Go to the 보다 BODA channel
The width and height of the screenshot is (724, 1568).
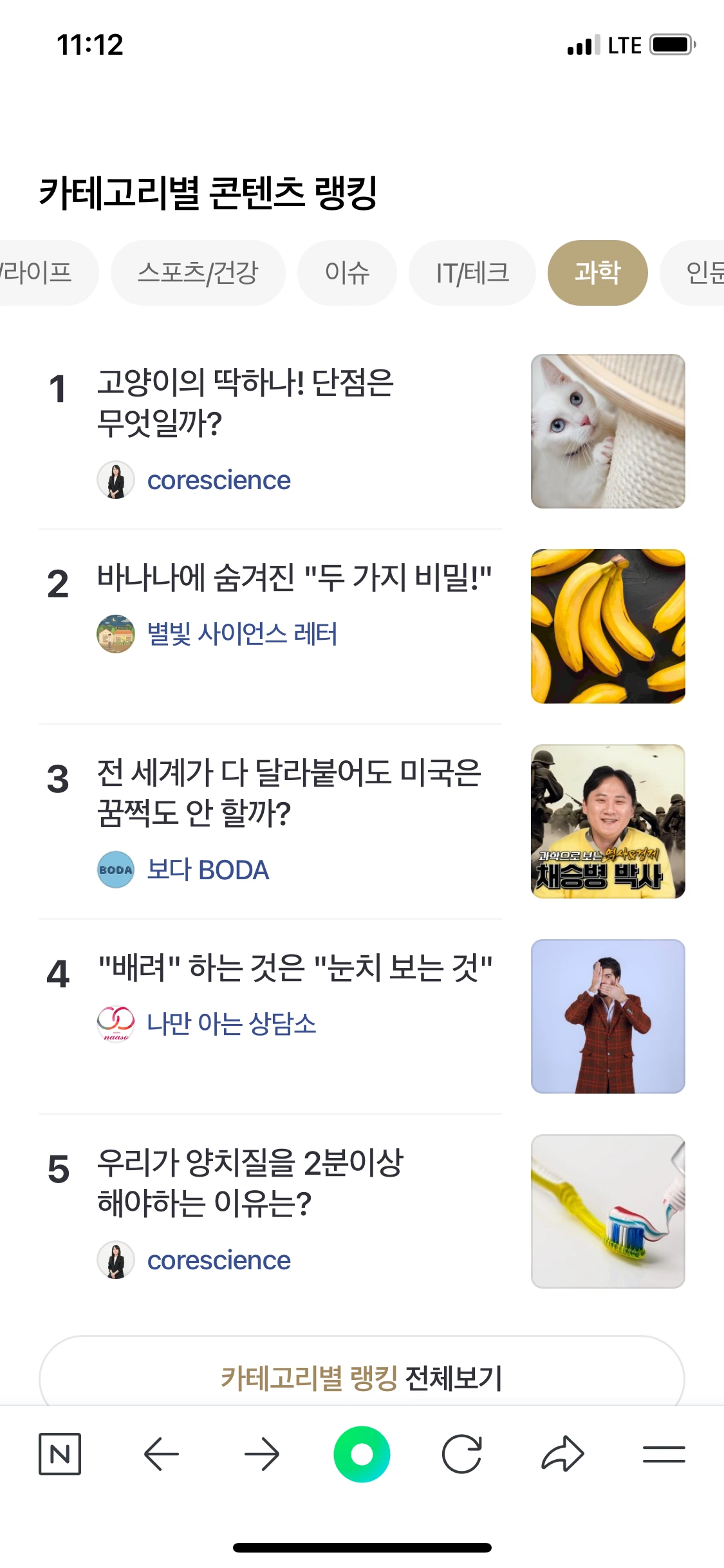tap(207, 870)
